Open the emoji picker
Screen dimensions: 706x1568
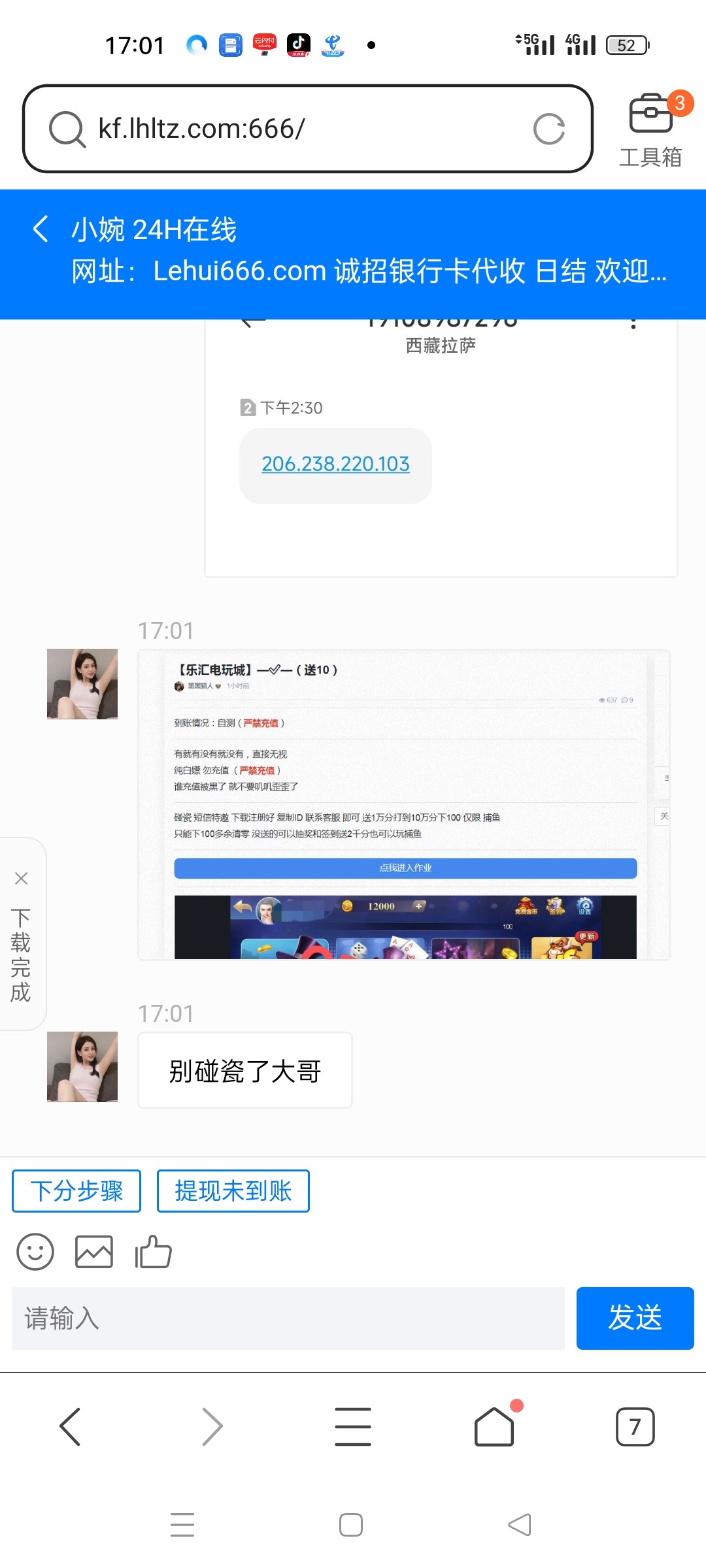35,1252
